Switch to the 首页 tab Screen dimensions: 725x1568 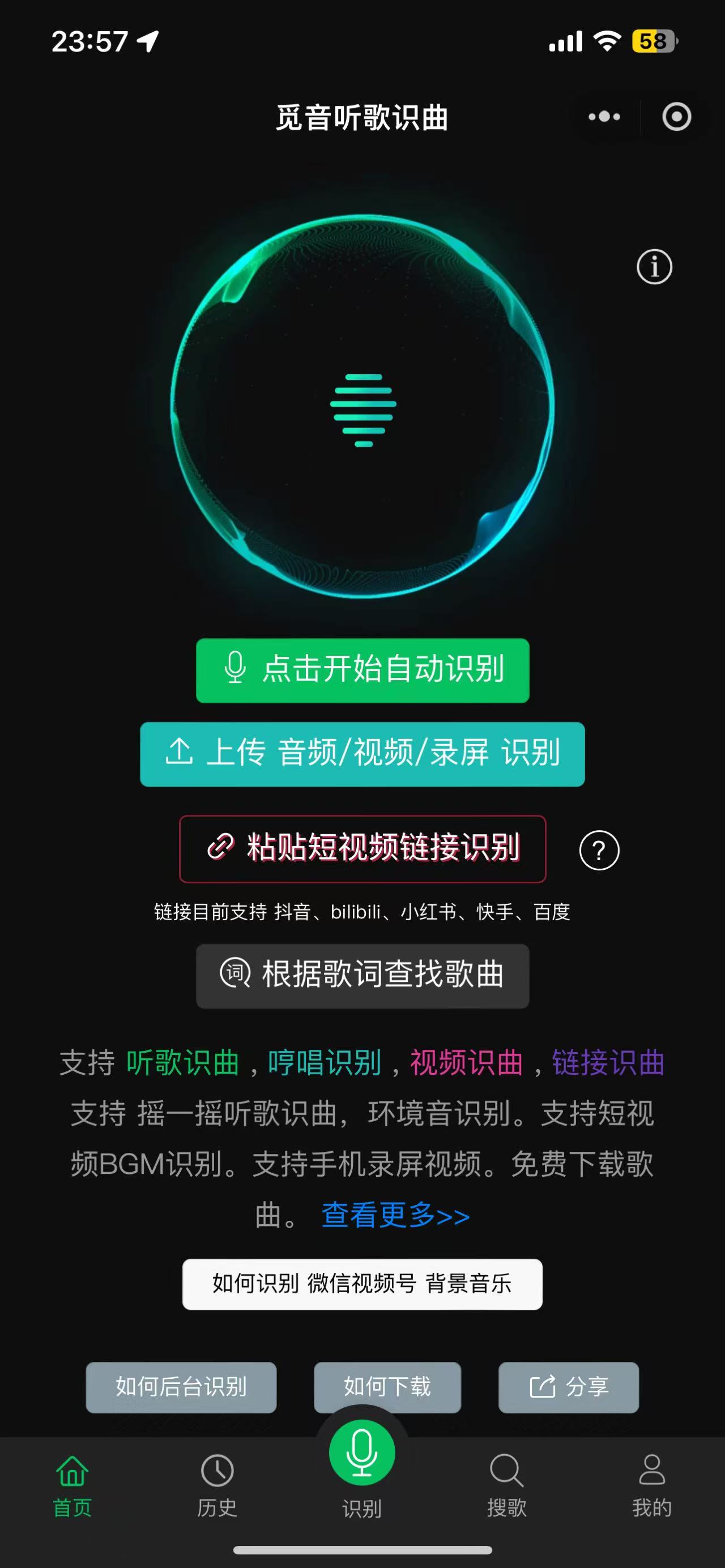click(72, 1486)
